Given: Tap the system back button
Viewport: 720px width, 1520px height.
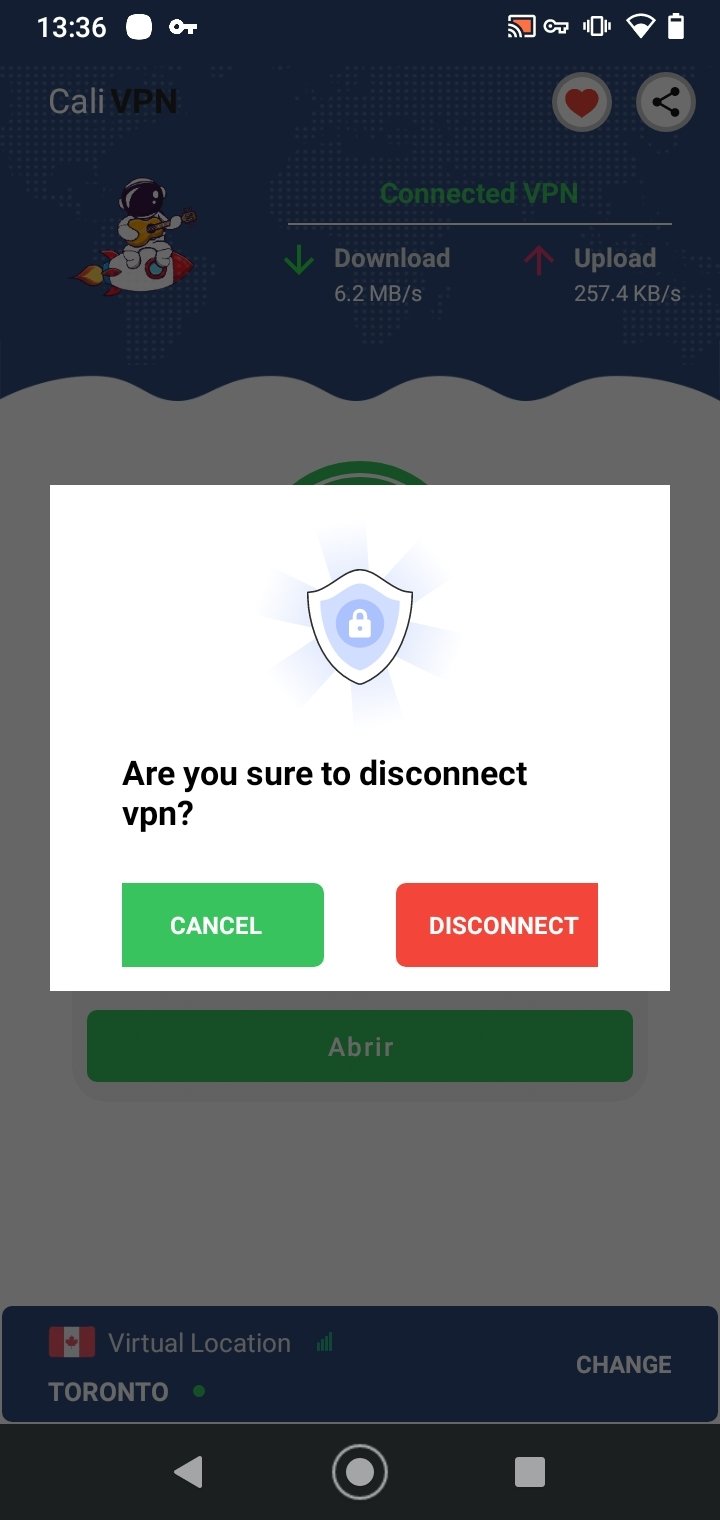Looking at the screenshot, I should point(188,1472).
